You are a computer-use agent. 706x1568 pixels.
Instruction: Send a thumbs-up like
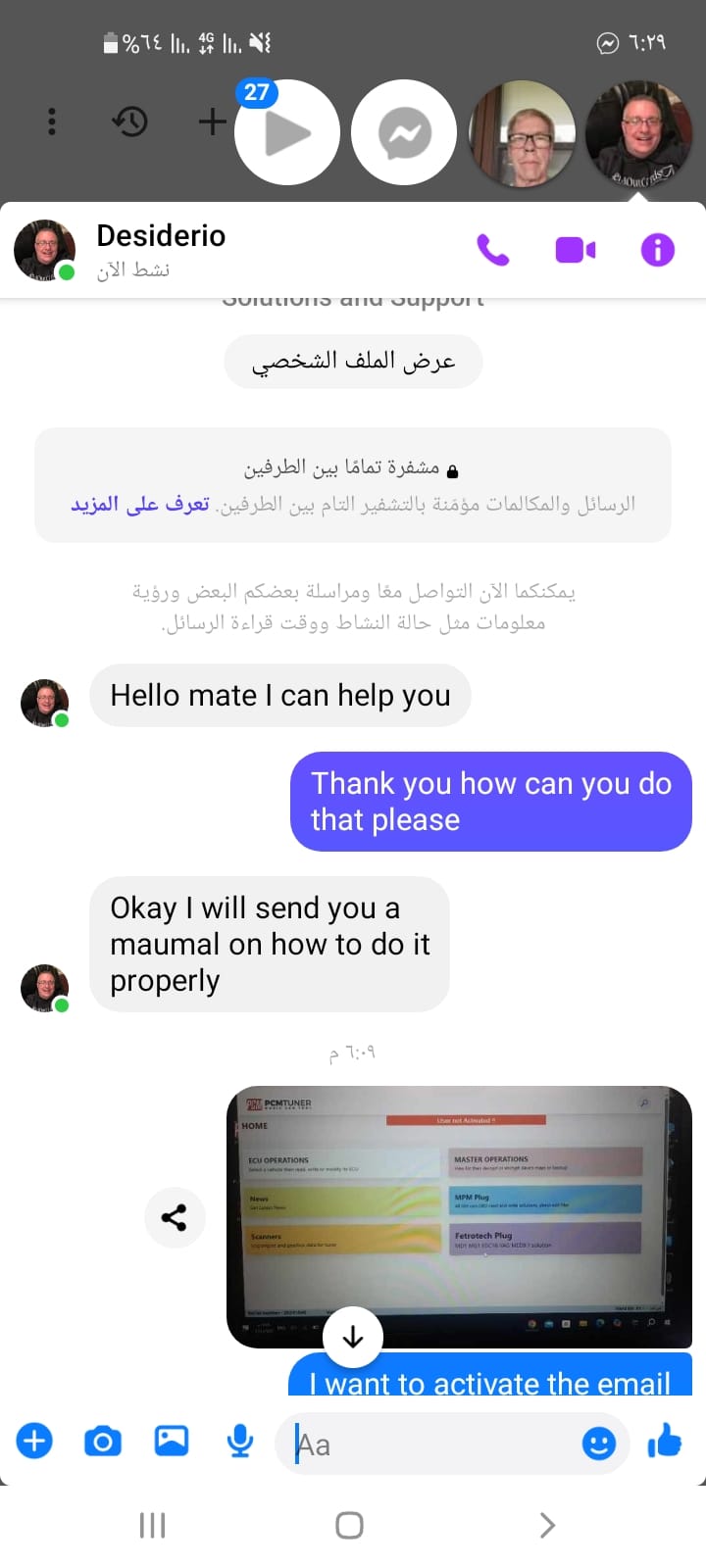coord(665,1440)
